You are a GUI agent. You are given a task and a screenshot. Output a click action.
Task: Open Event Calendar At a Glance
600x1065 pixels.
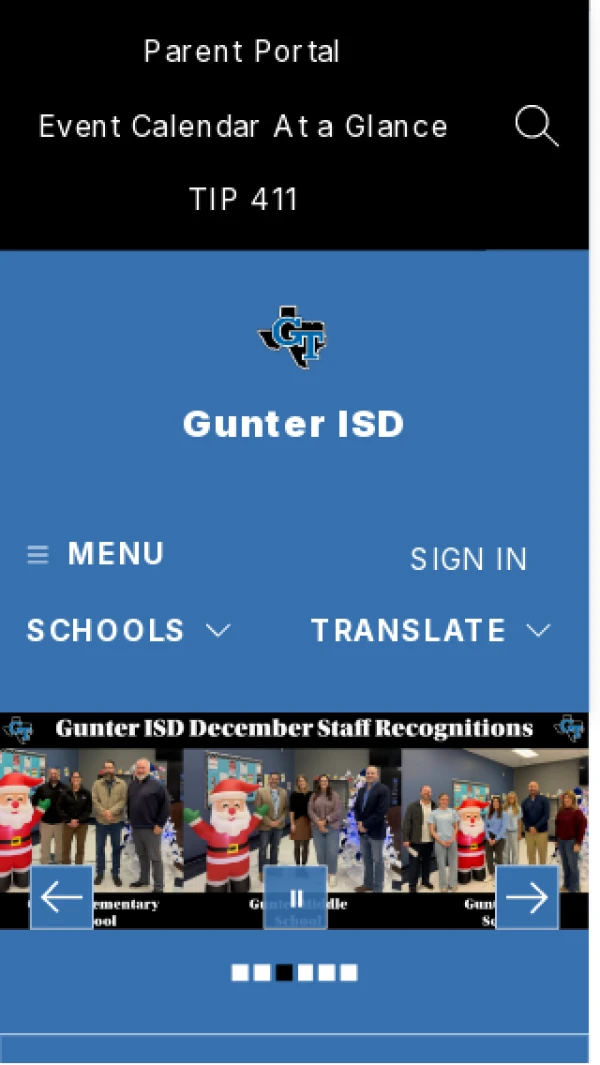click(x=242, y=127)
